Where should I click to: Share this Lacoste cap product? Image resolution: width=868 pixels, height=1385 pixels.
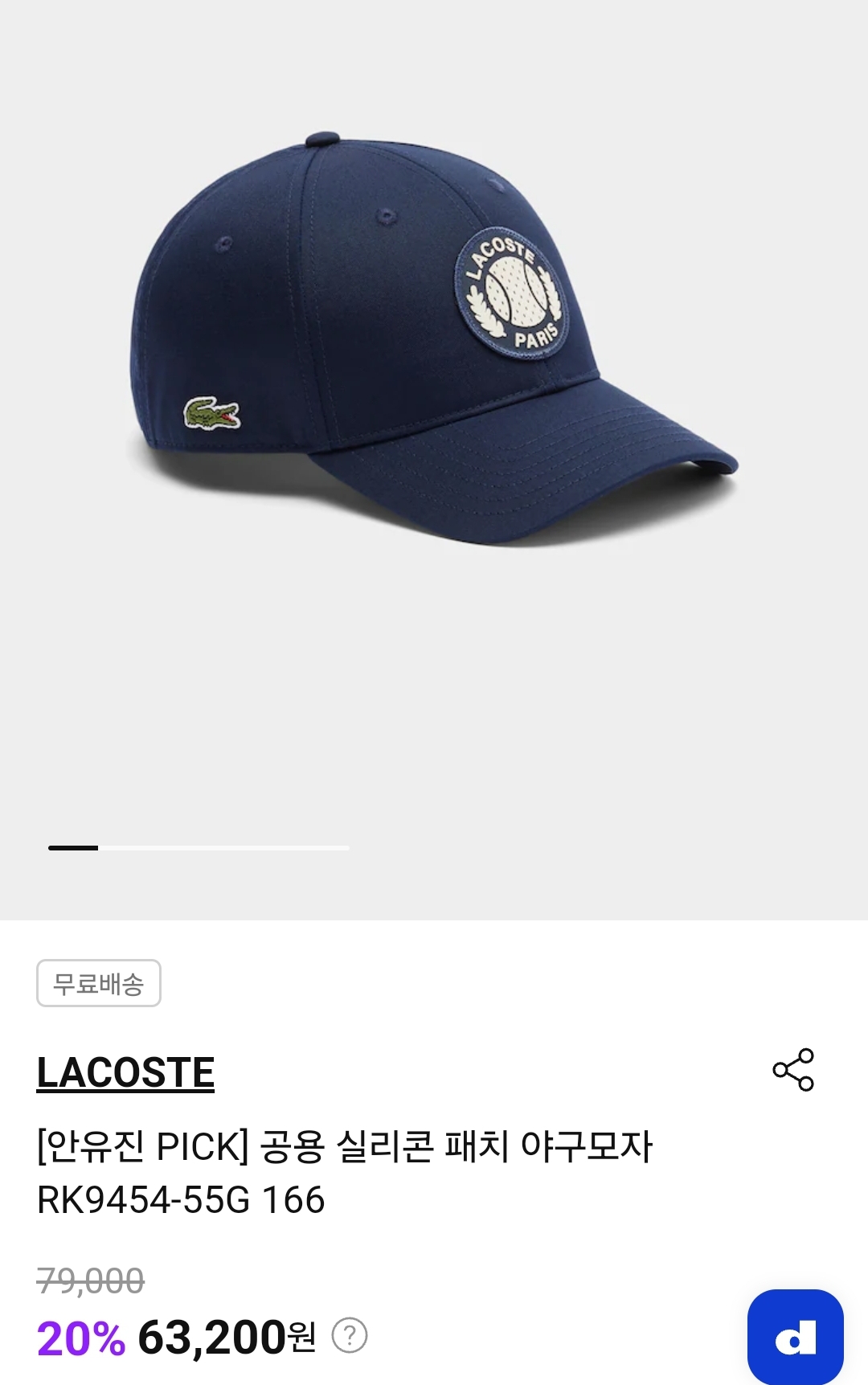point(793,1070)
